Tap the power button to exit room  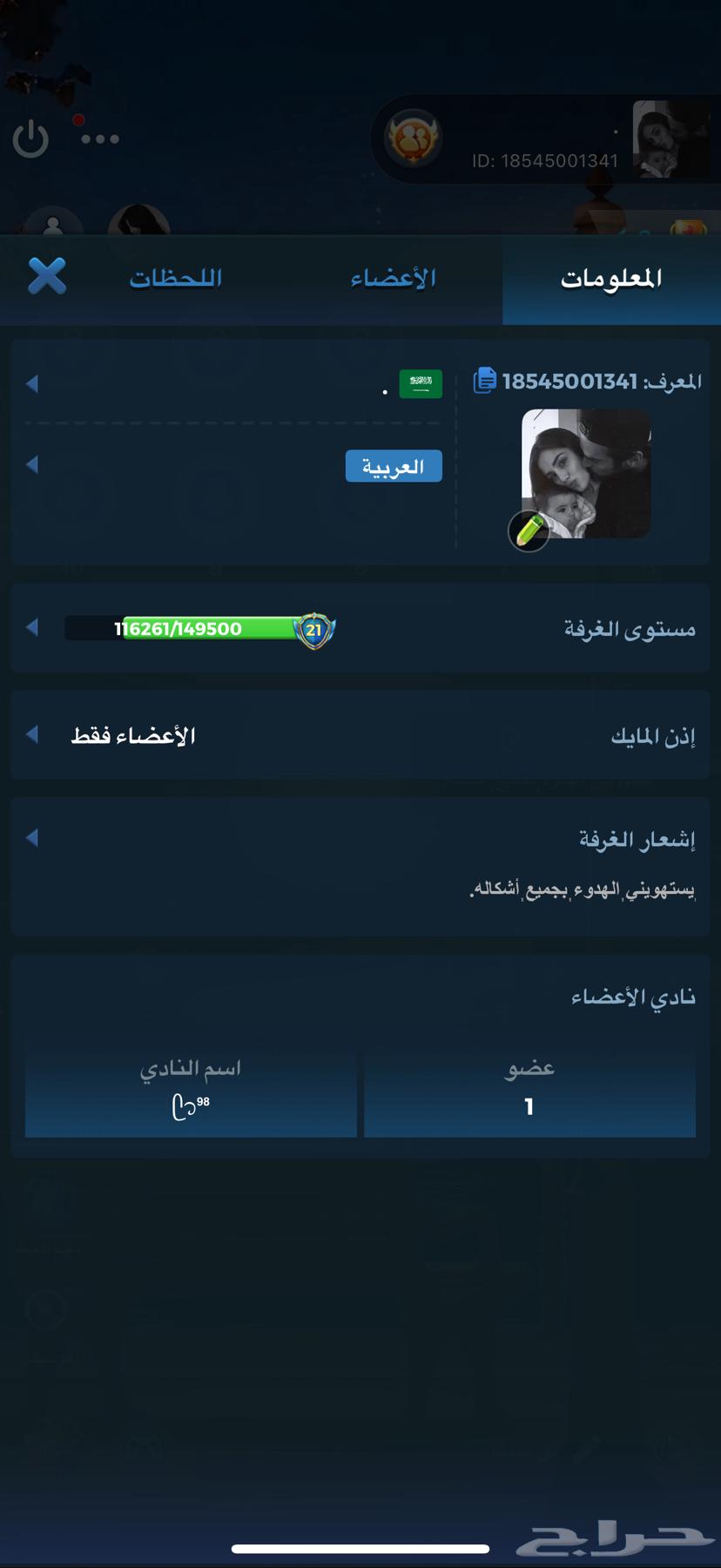(31, 139)
